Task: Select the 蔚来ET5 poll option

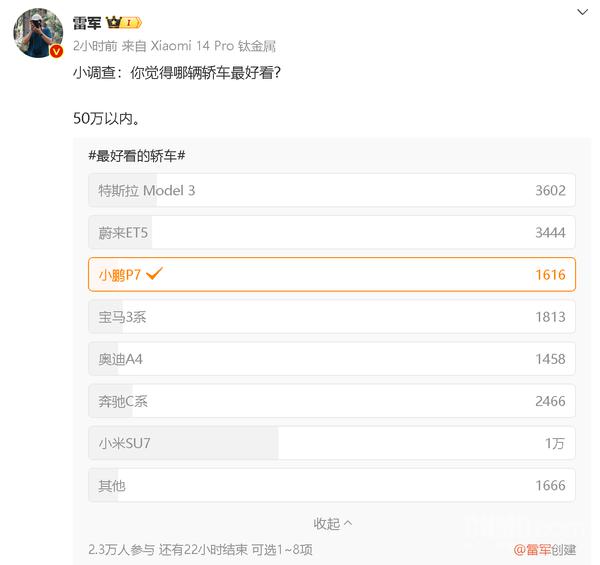Action: (x=332, y=233)
